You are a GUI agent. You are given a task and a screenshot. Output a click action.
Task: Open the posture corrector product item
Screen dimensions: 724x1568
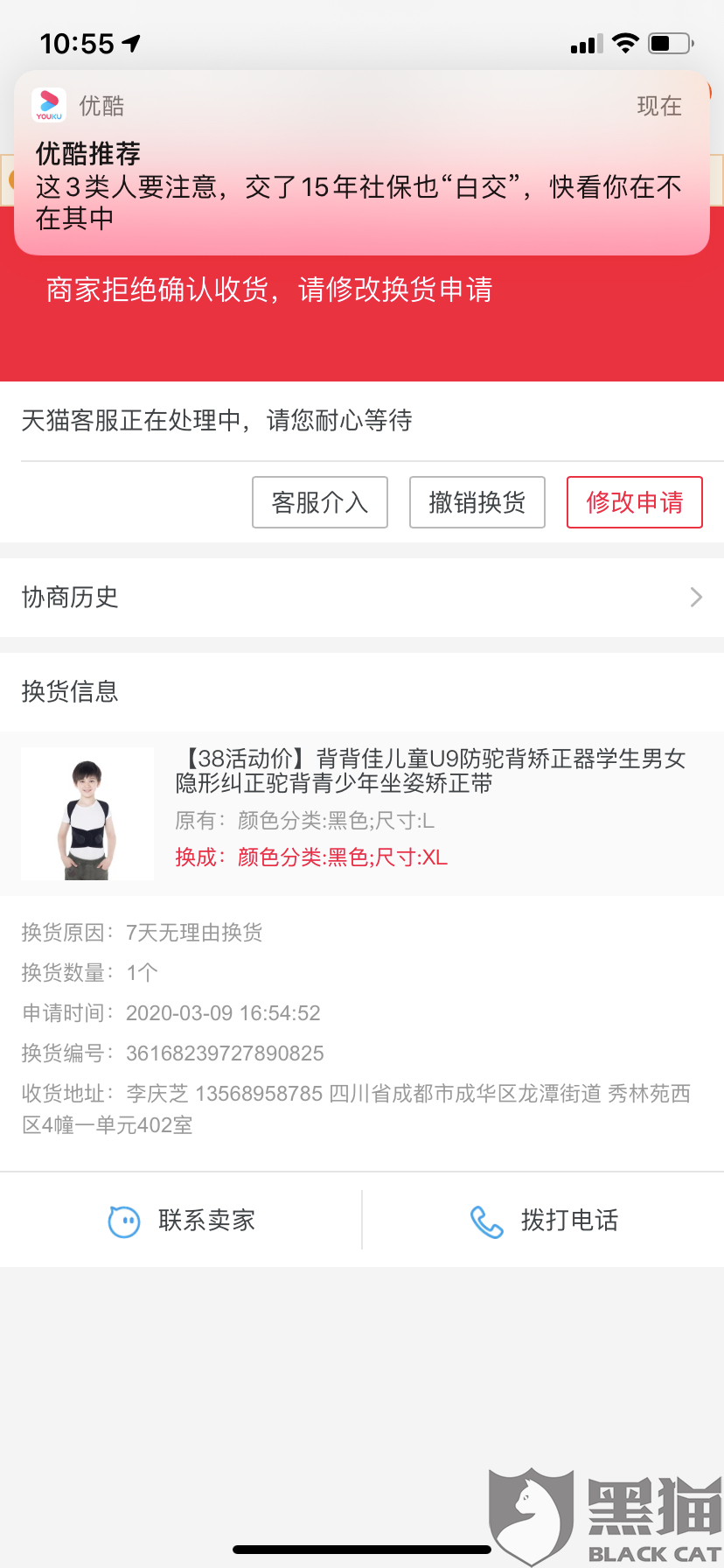pyautogui.click(x=362, y=814)
